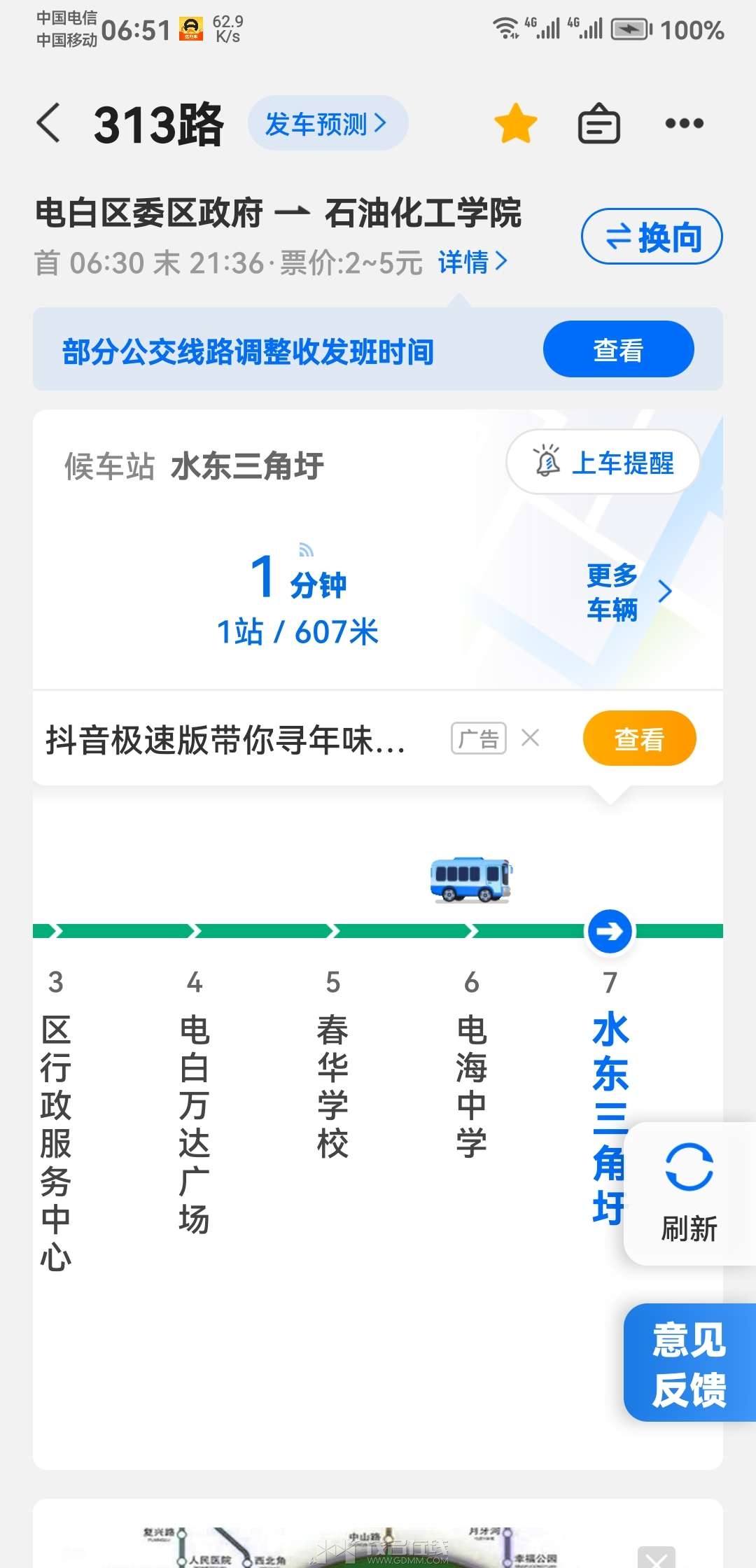
Task: Close the 抖音极速版 ad
Action: click(x=531, y=738)
